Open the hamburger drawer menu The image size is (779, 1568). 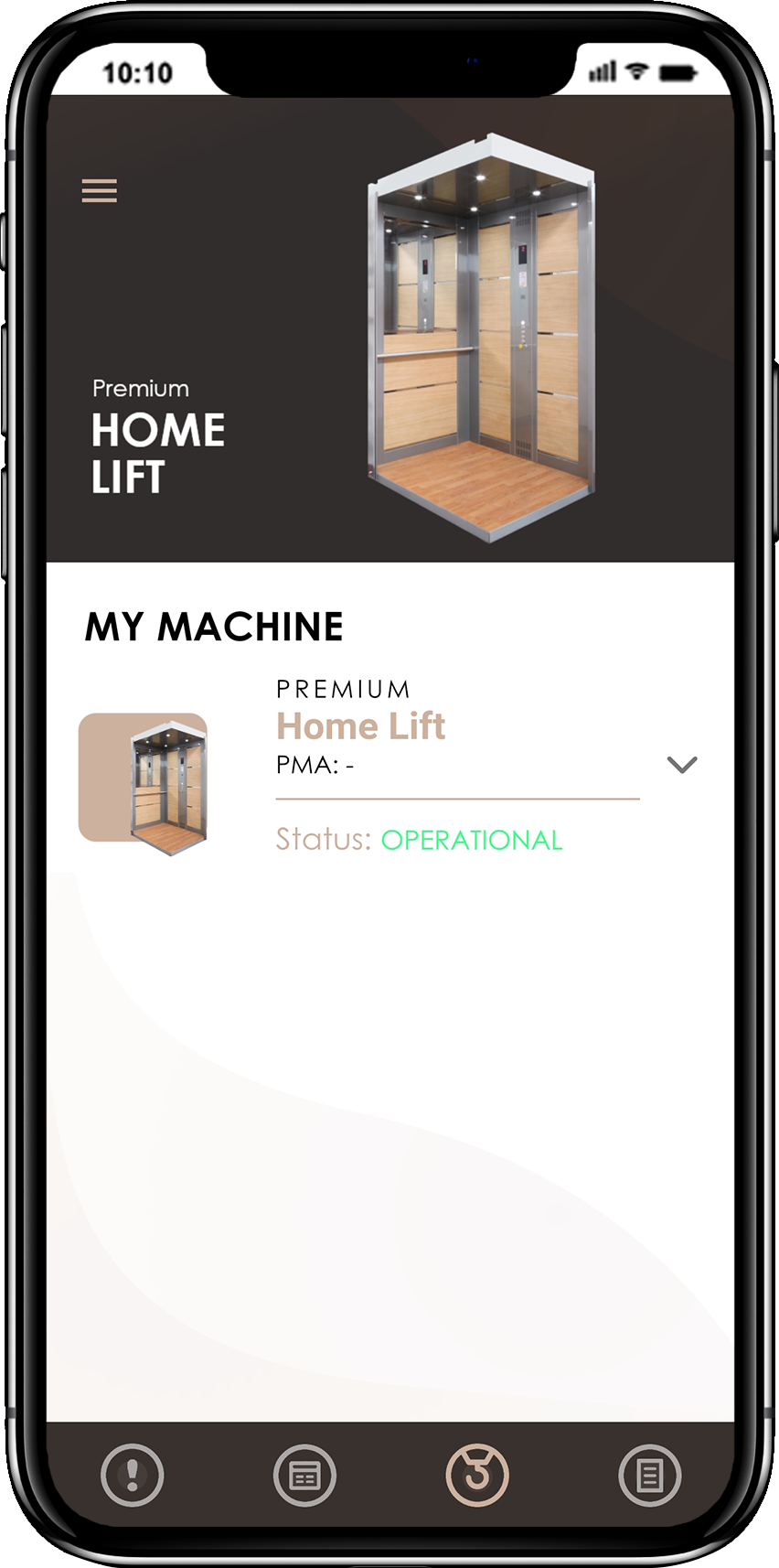pos(99,190)
